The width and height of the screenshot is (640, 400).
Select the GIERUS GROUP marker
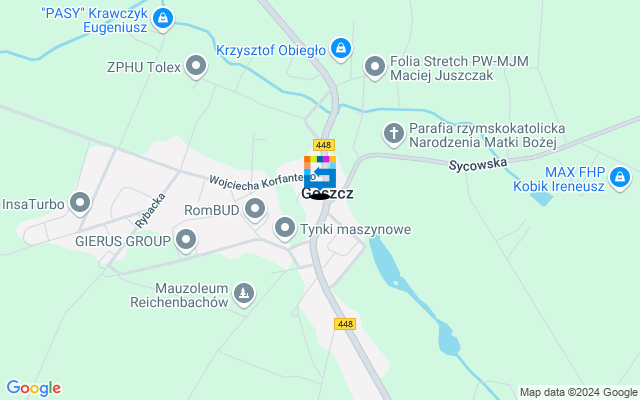tap(186, 239)
